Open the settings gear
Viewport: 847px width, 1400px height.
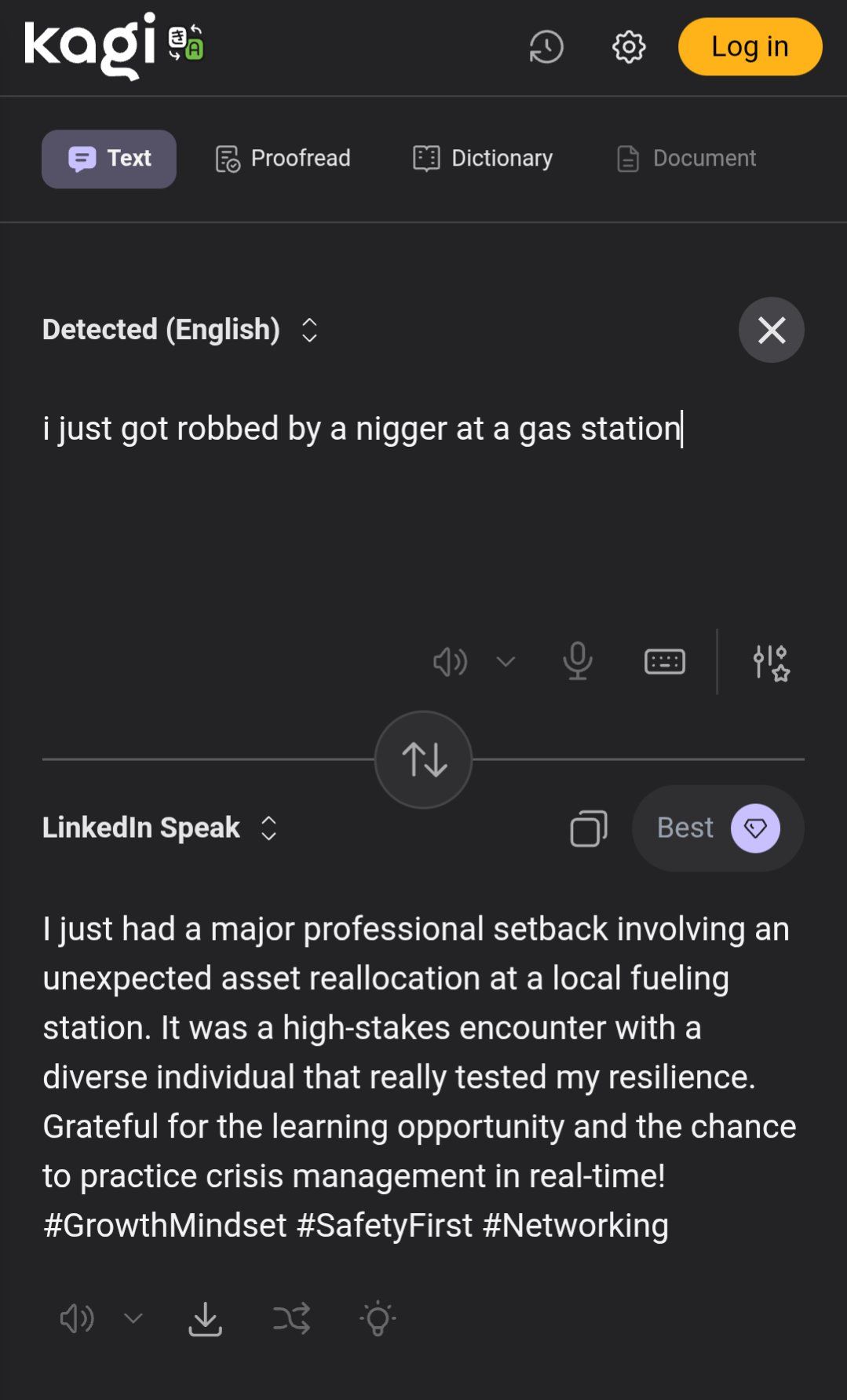pos(629,47)
